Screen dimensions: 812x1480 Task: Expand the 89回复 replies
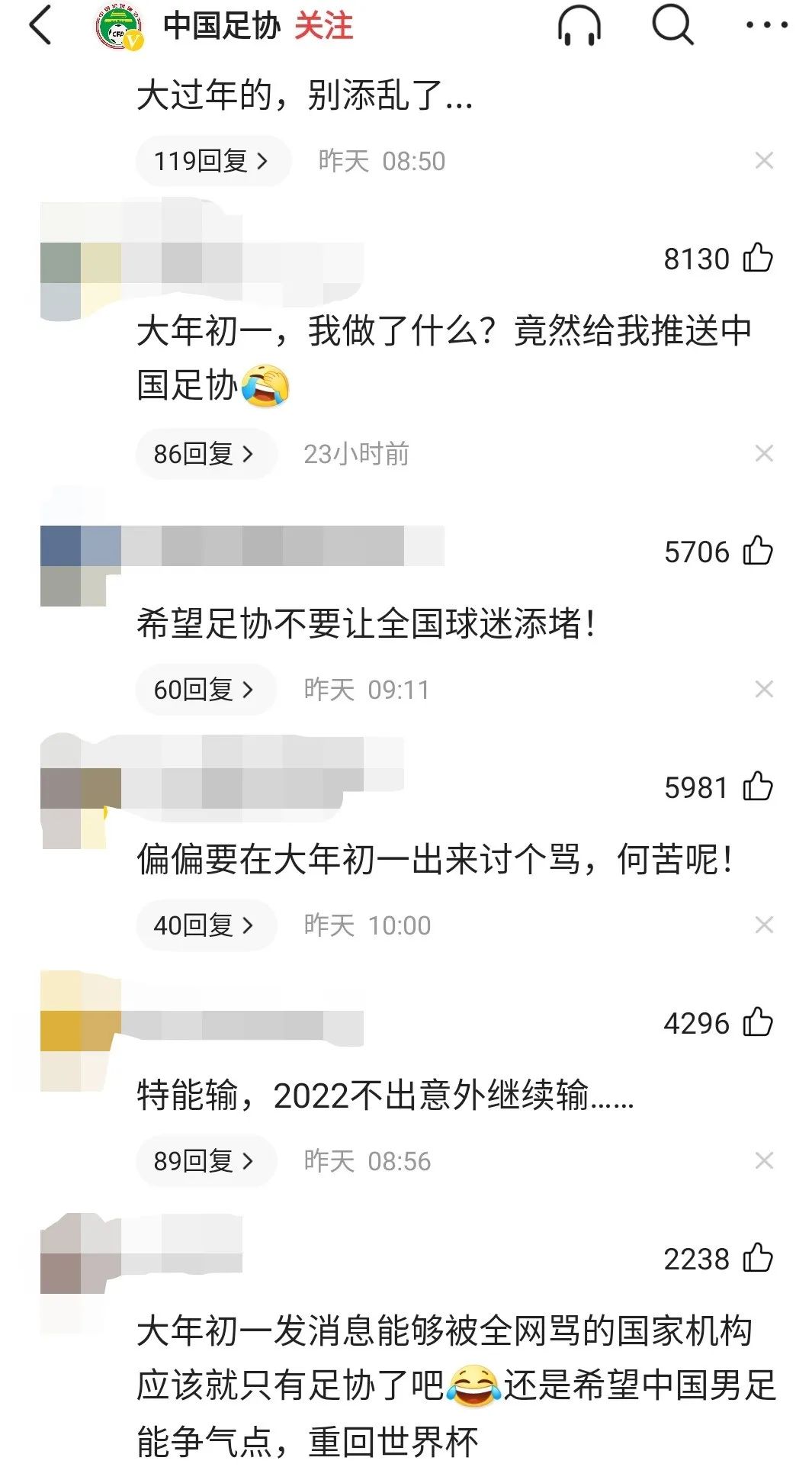[x=204, y=1161]
